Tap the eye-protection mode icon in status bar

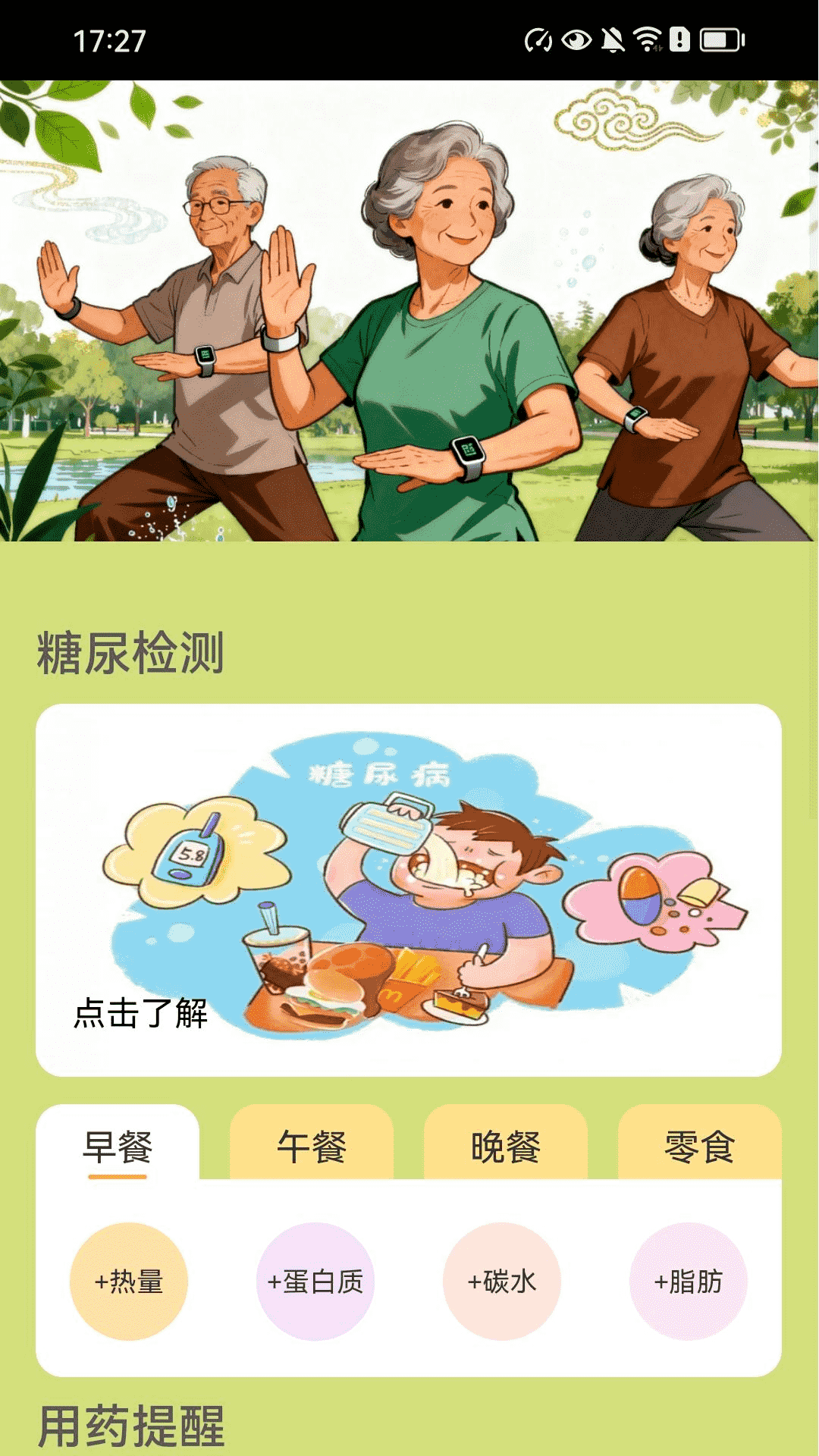576,39
